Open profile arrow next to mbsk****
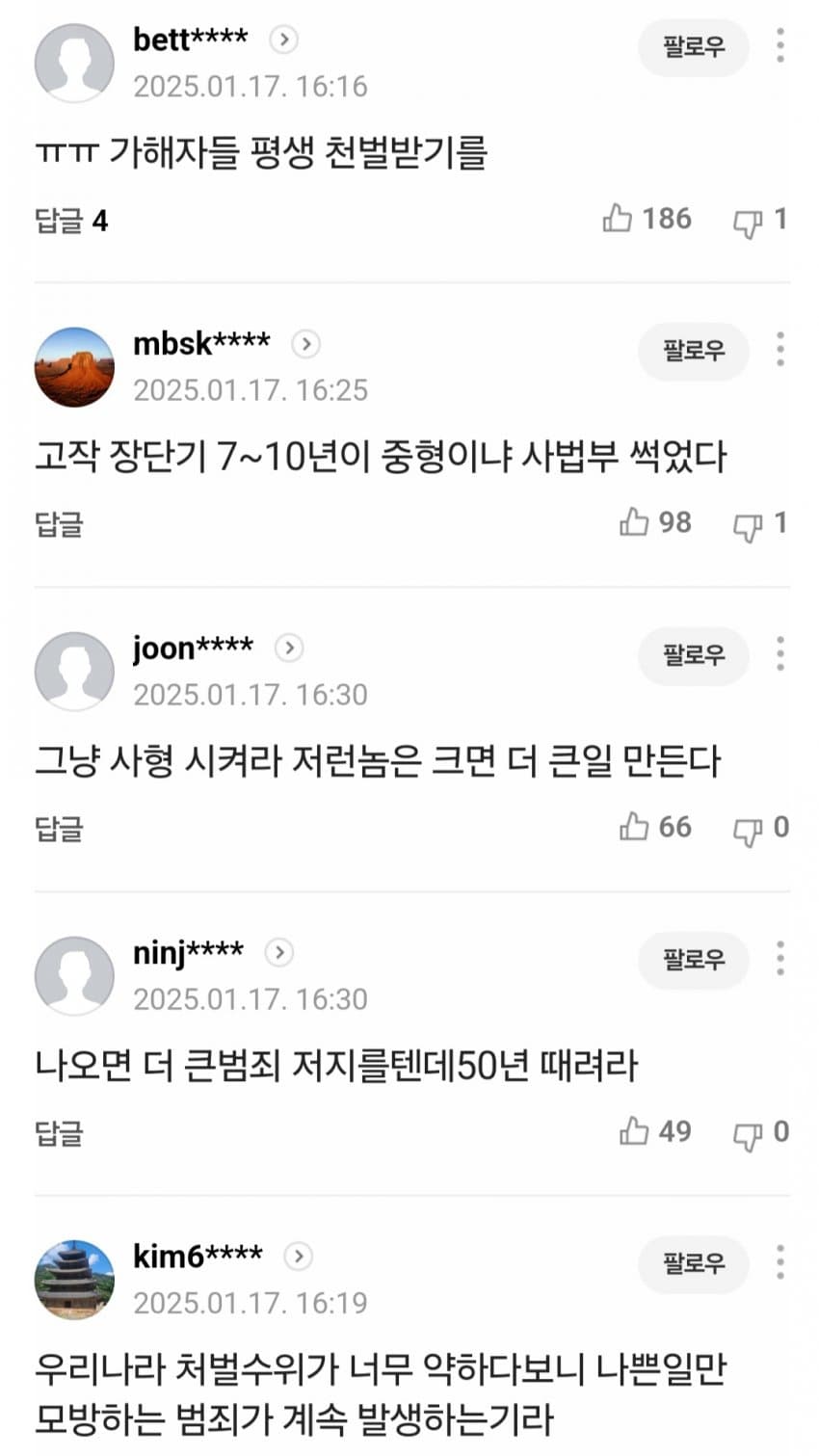The image size is (819, 1456). point(305,343)
